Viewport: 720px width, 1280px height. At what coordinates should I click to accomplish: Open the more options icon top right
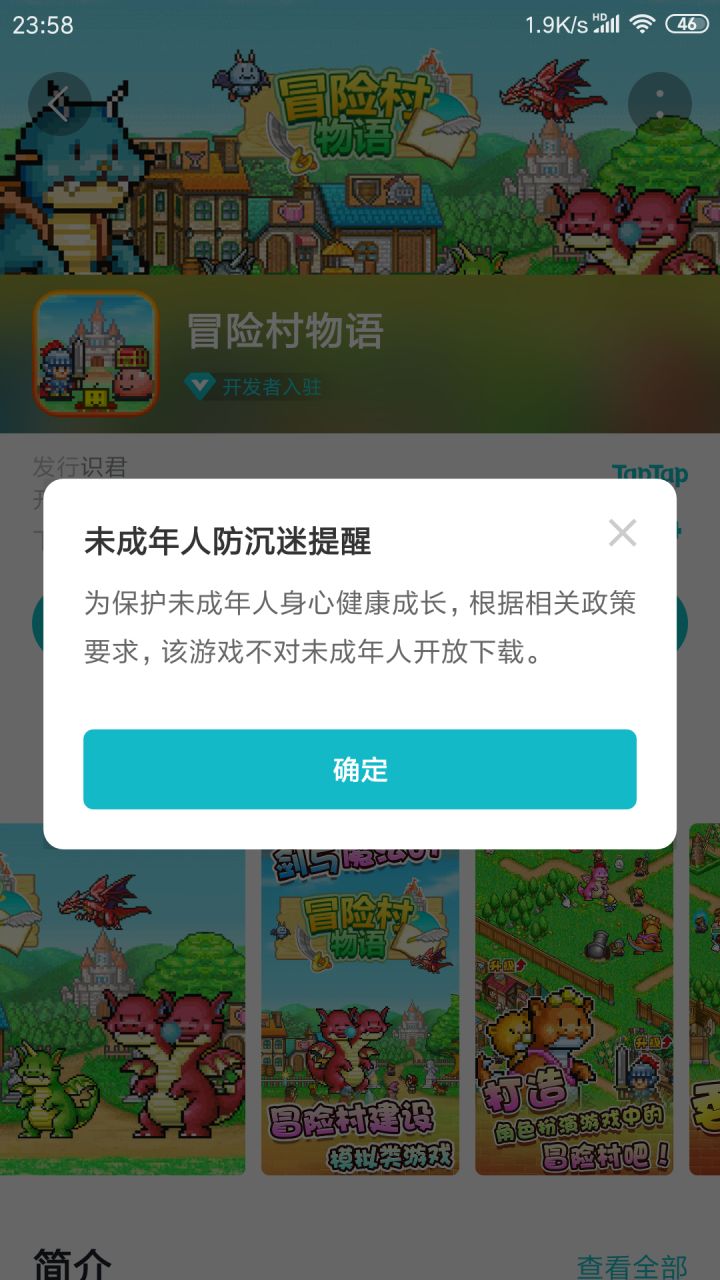pyautogui.click(x=660, y=103)
